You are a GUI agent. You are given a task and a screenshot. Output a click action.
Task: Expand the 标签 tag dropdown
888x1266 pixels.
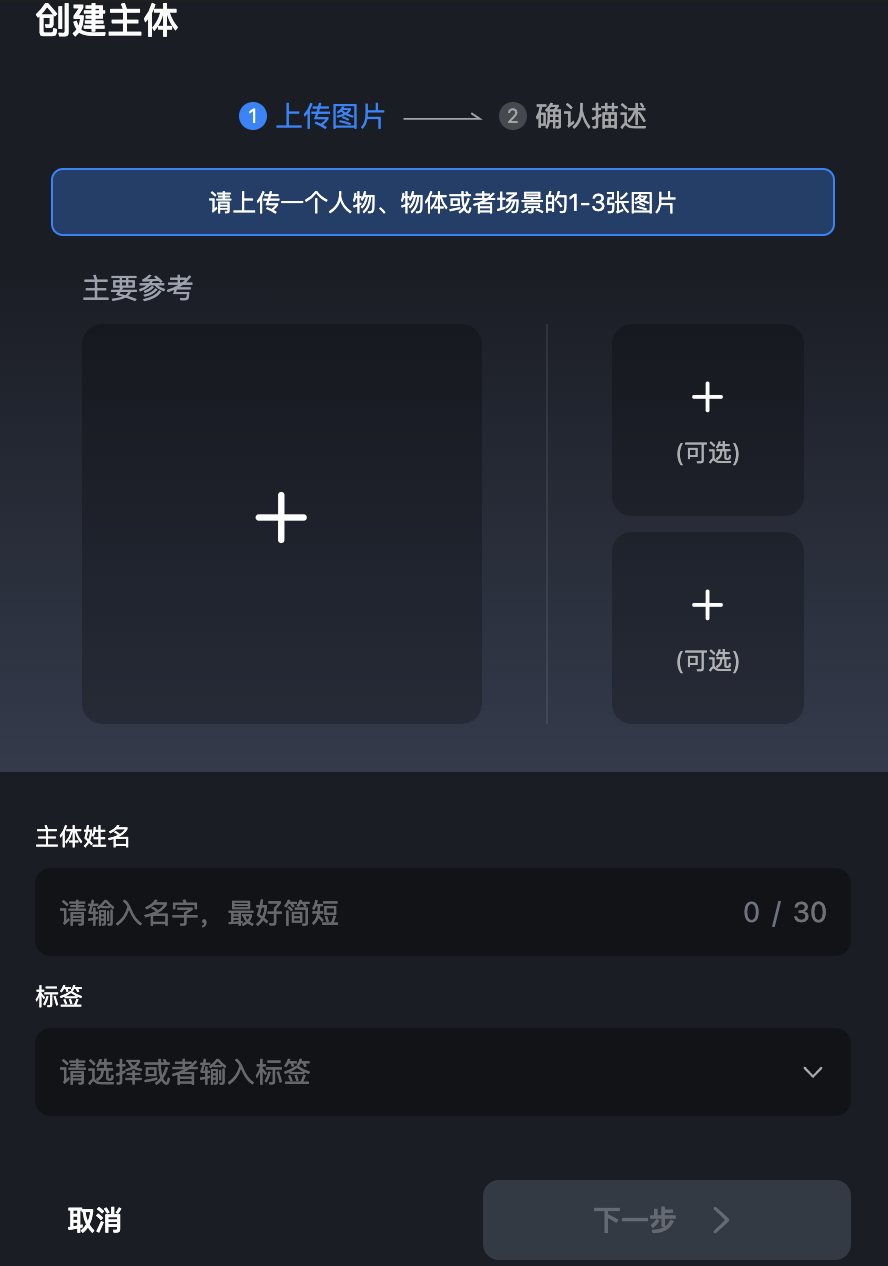[x=812, y=1072]
